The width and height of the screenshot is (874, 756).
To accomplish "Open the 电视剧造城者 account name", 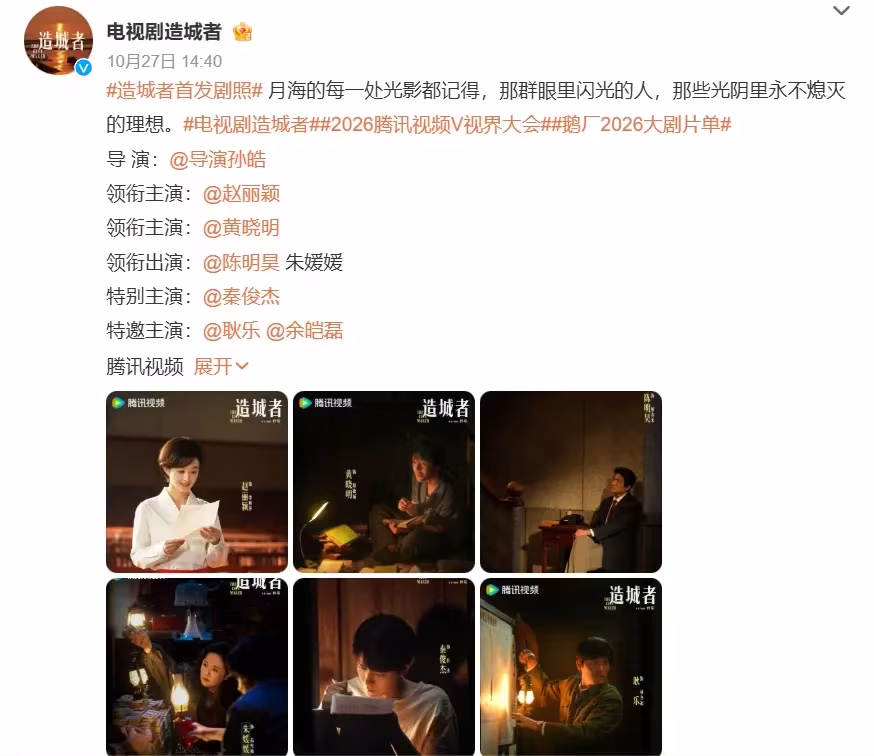I will point(164,31).
